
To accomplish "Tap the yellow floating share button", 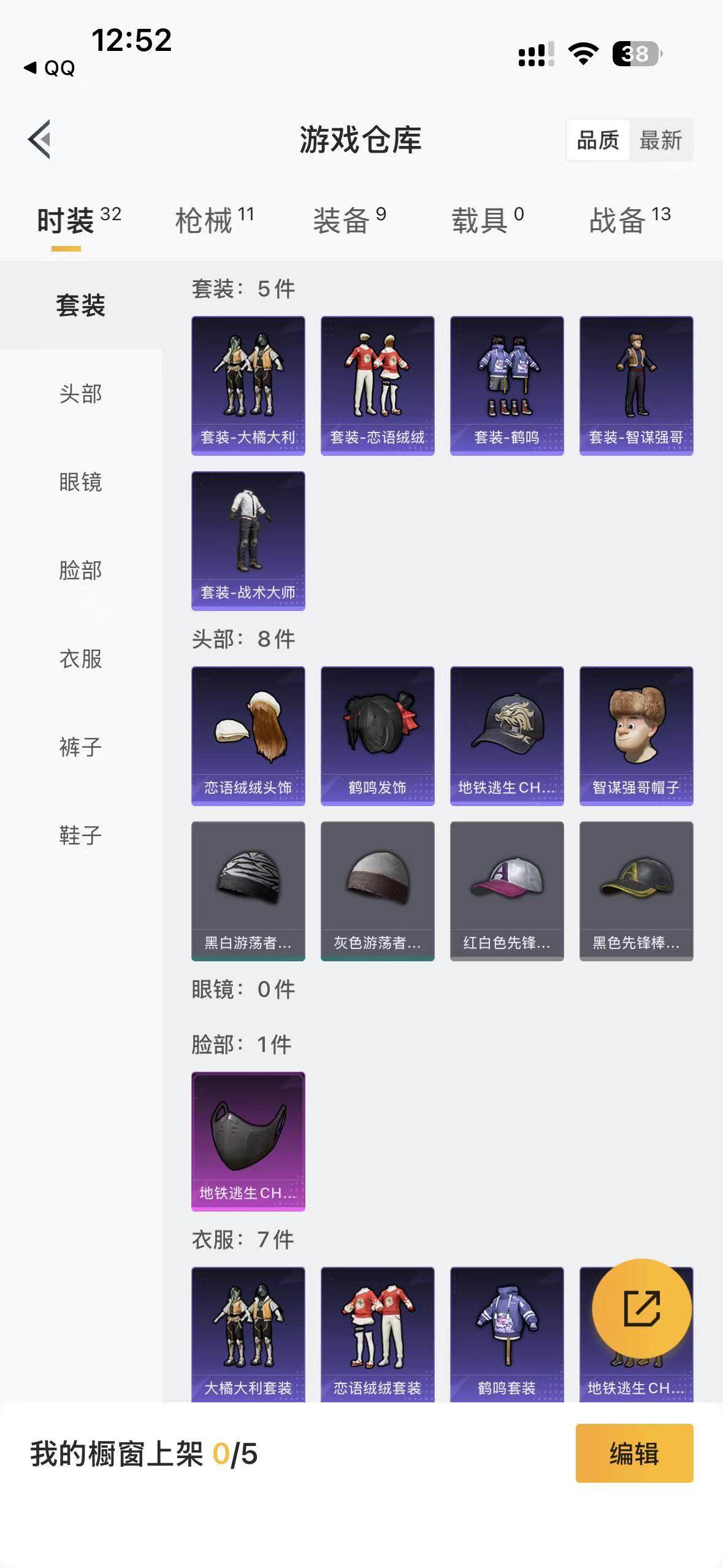I will pyautogui.click(x=641, y=1309).
